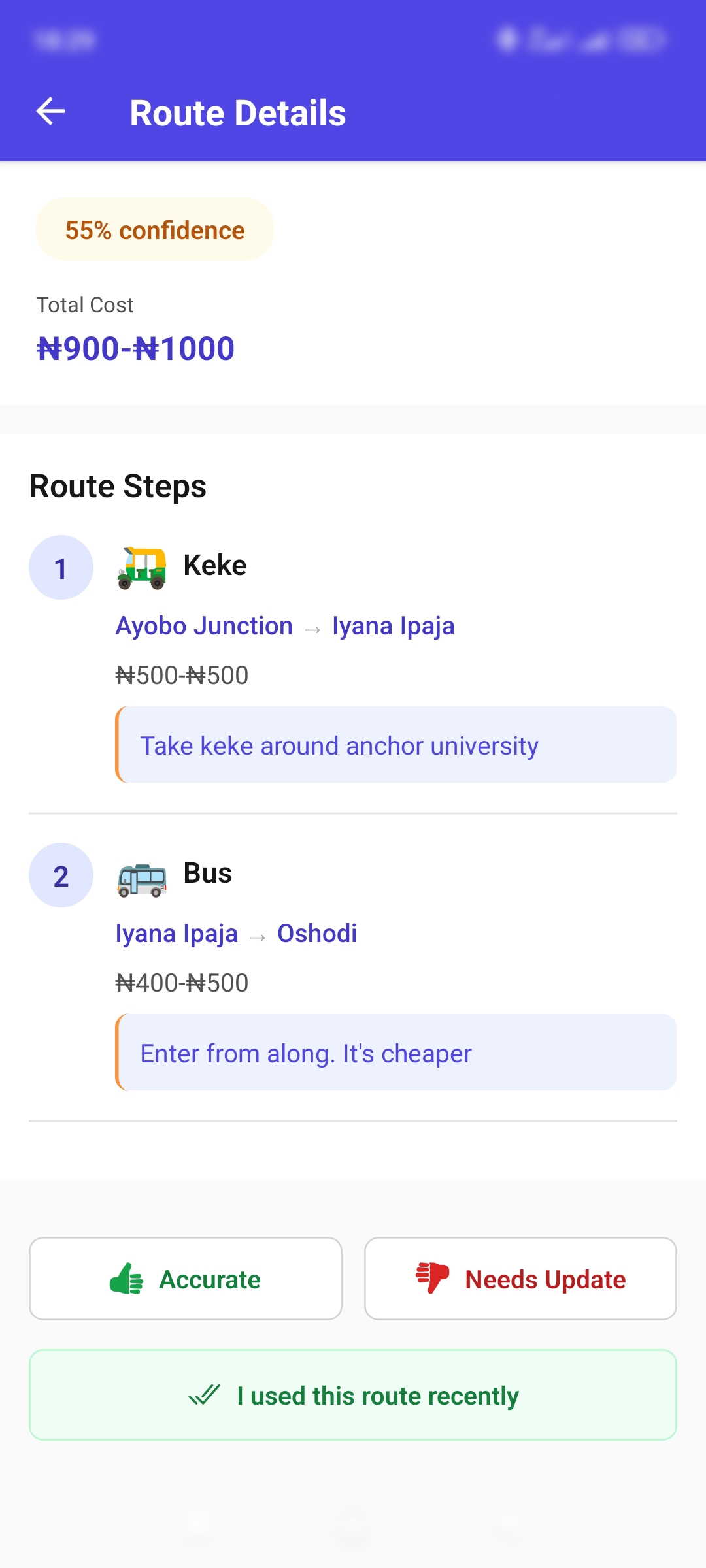
Task: Confirm with I used this route recently
Action: 353,1396
